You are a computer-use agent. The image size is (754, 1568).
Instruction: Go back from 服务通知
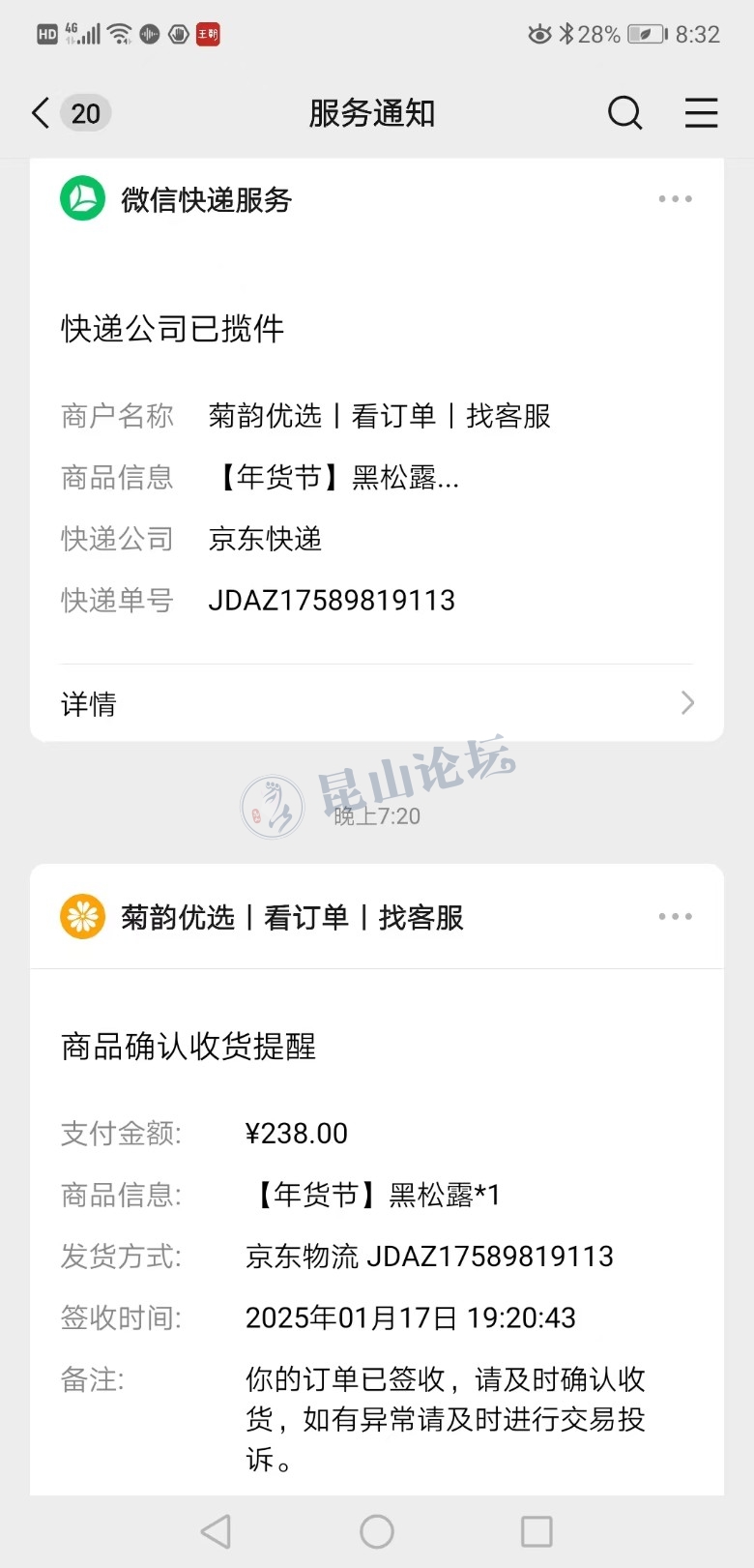[x=41, y=113]
